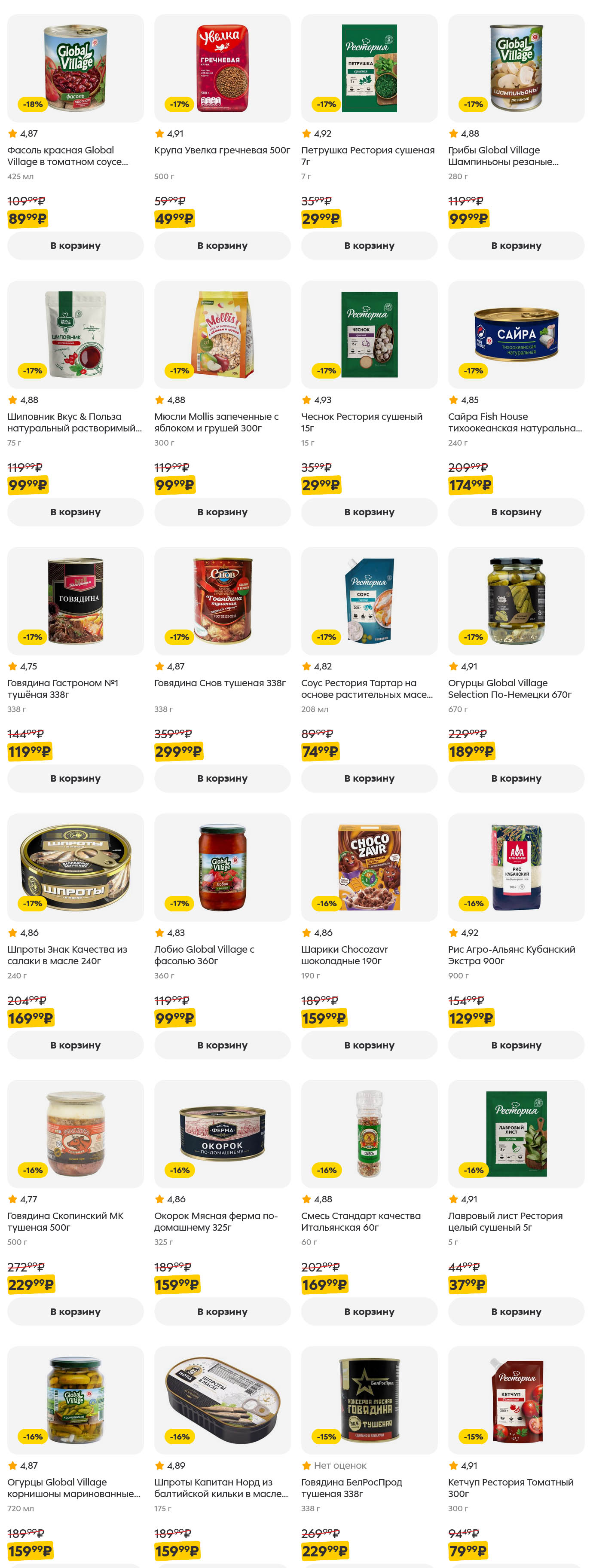Add Говядина Скопинский МК to cart

[76, 1312]
